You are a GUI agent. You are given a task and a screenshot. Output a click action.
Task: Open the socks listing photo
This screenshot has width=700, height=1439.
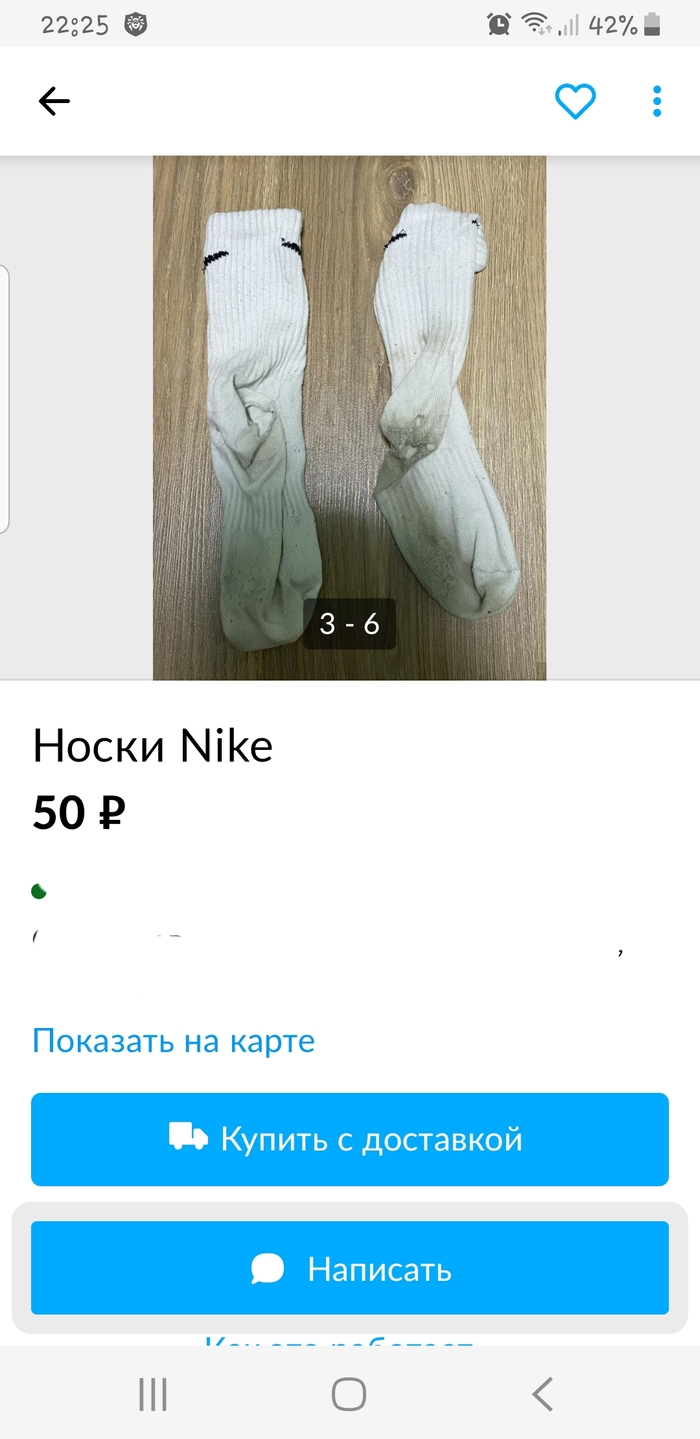pyautogui.click(x=349, y=417)
